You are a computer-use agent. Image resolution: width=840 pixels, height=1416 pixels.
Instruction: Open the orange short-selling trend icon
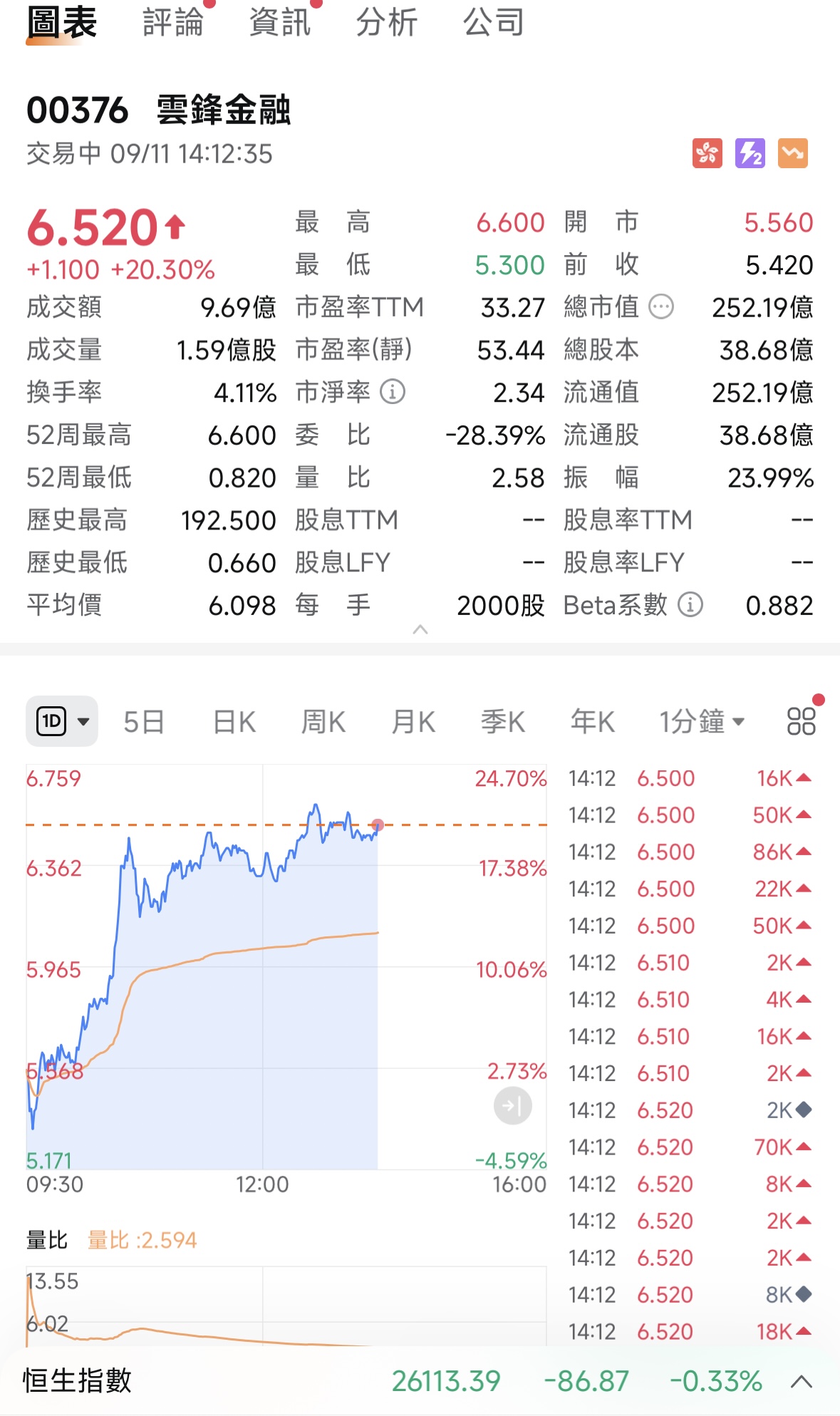(x=794, y=154)
